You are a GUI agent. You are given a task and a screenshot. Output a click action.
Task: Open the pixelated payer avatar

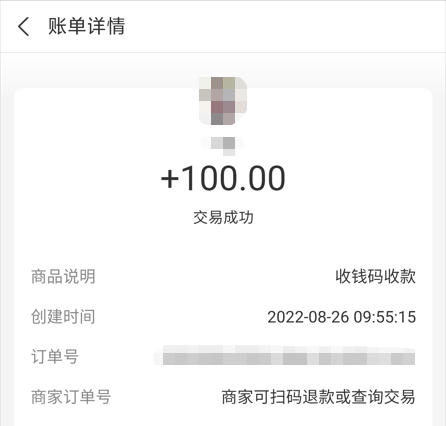[x=223, y=101]
